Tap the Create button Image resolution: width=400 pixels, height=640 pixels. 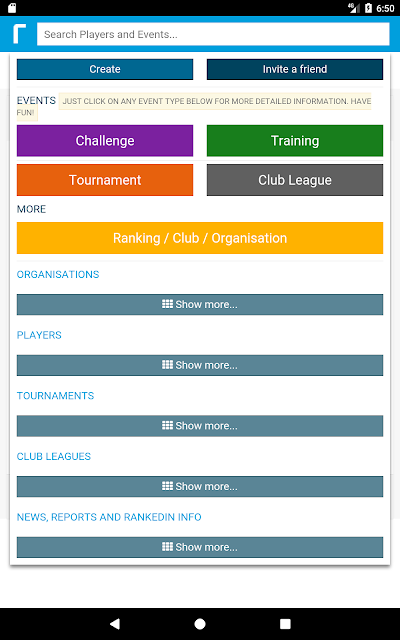tap(105, 69)
